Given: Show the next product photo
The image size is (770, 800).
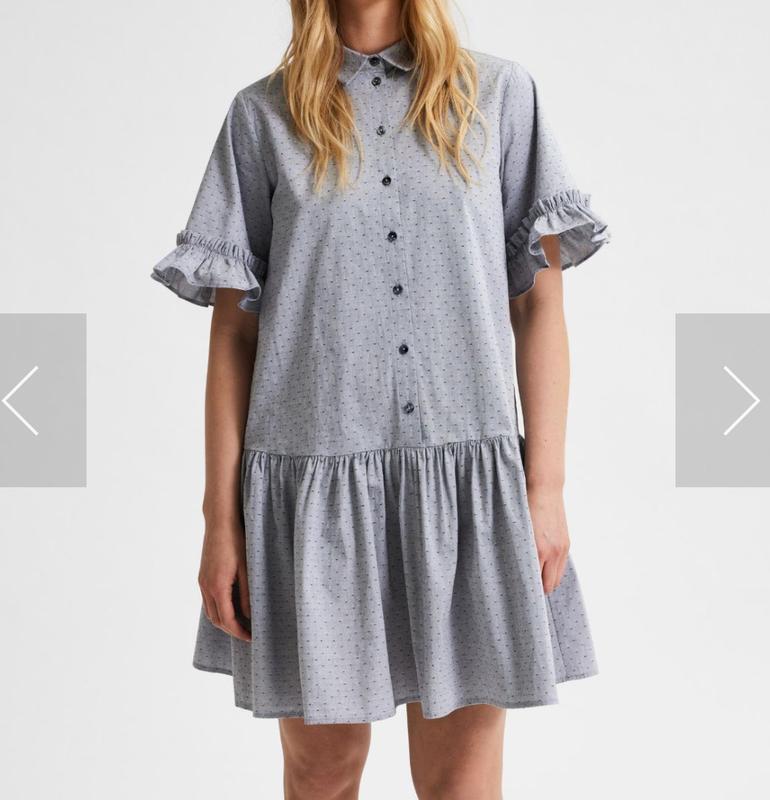Looking at the screenshot, I should click(724, 400).
